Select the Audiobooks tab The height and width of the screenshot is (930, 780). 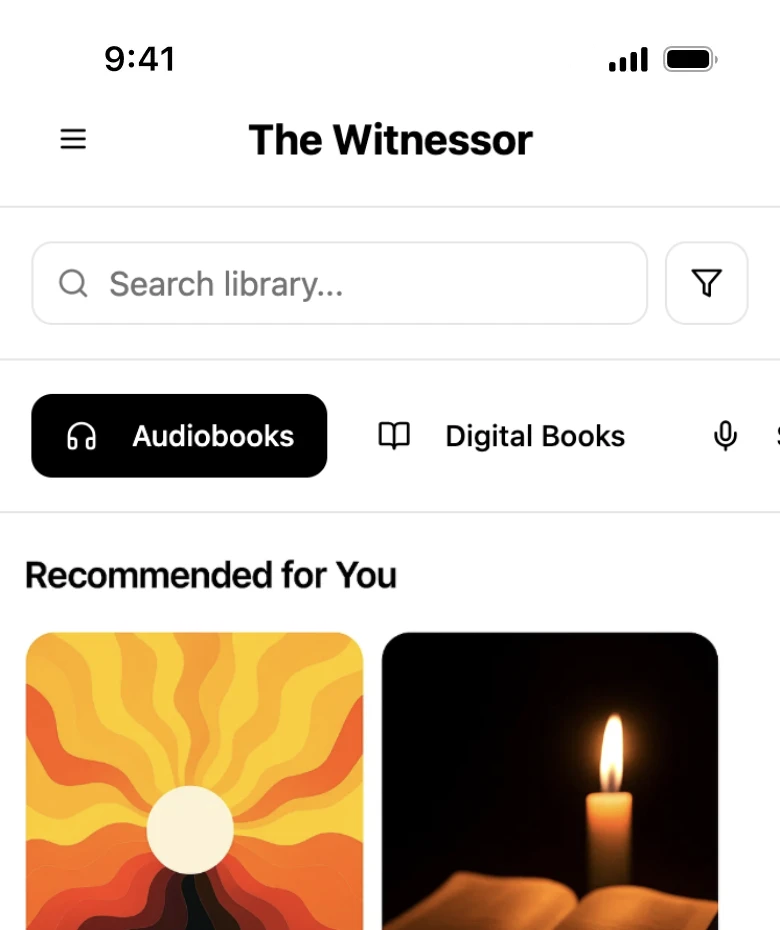point(180,436)
